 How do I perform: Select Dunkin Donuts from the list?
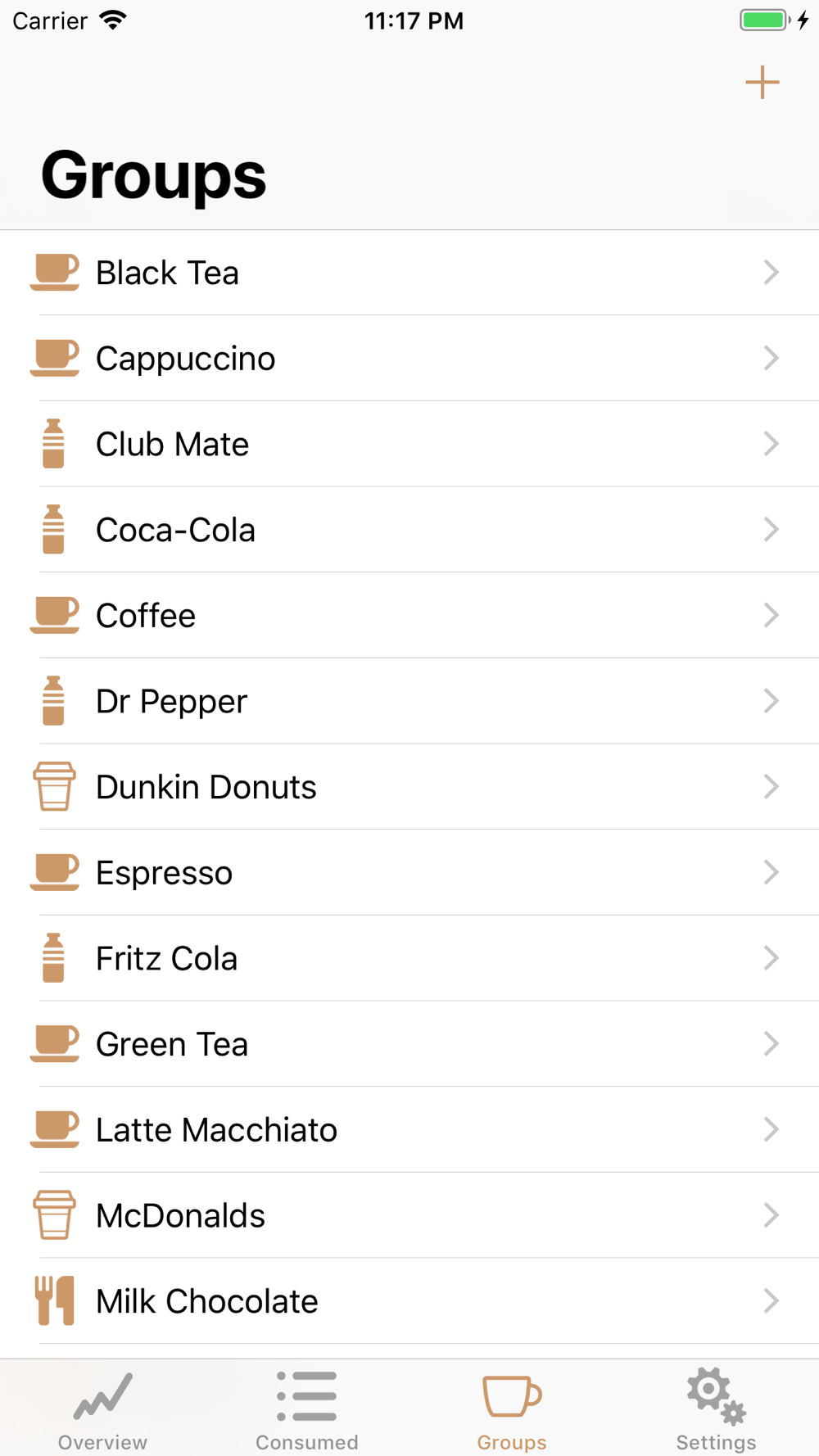(409, 787)
